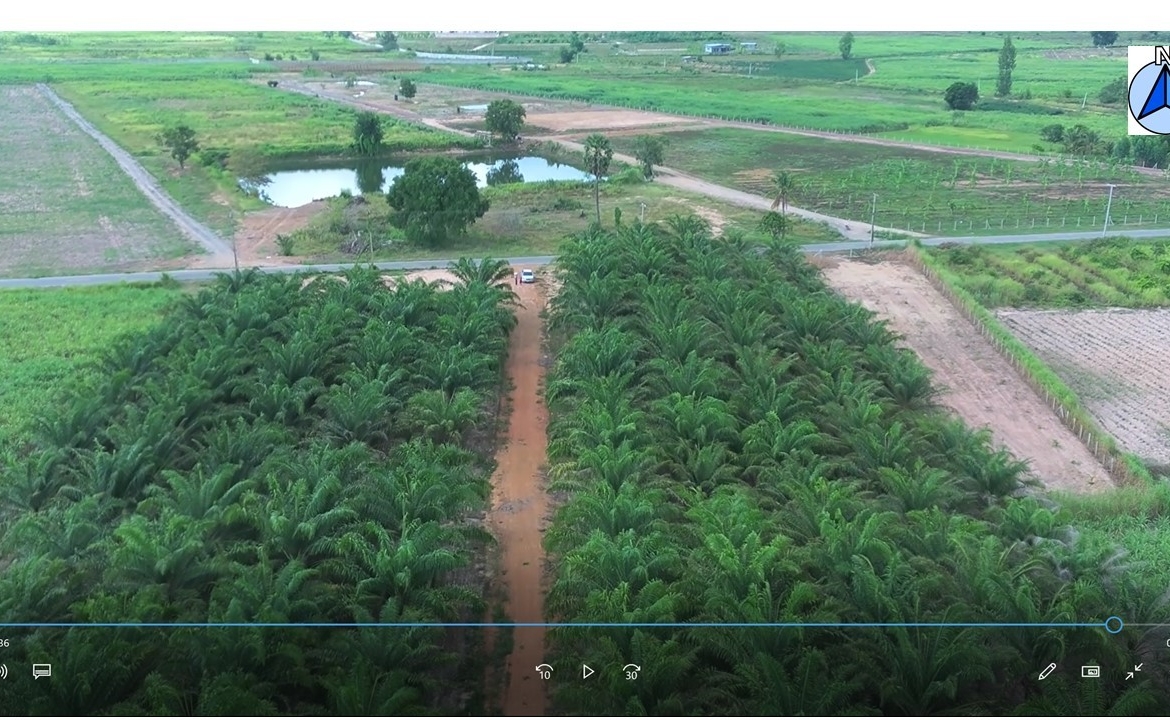Play the video
The height and width of the screenshot is (720, 1170).
[588, 672]
